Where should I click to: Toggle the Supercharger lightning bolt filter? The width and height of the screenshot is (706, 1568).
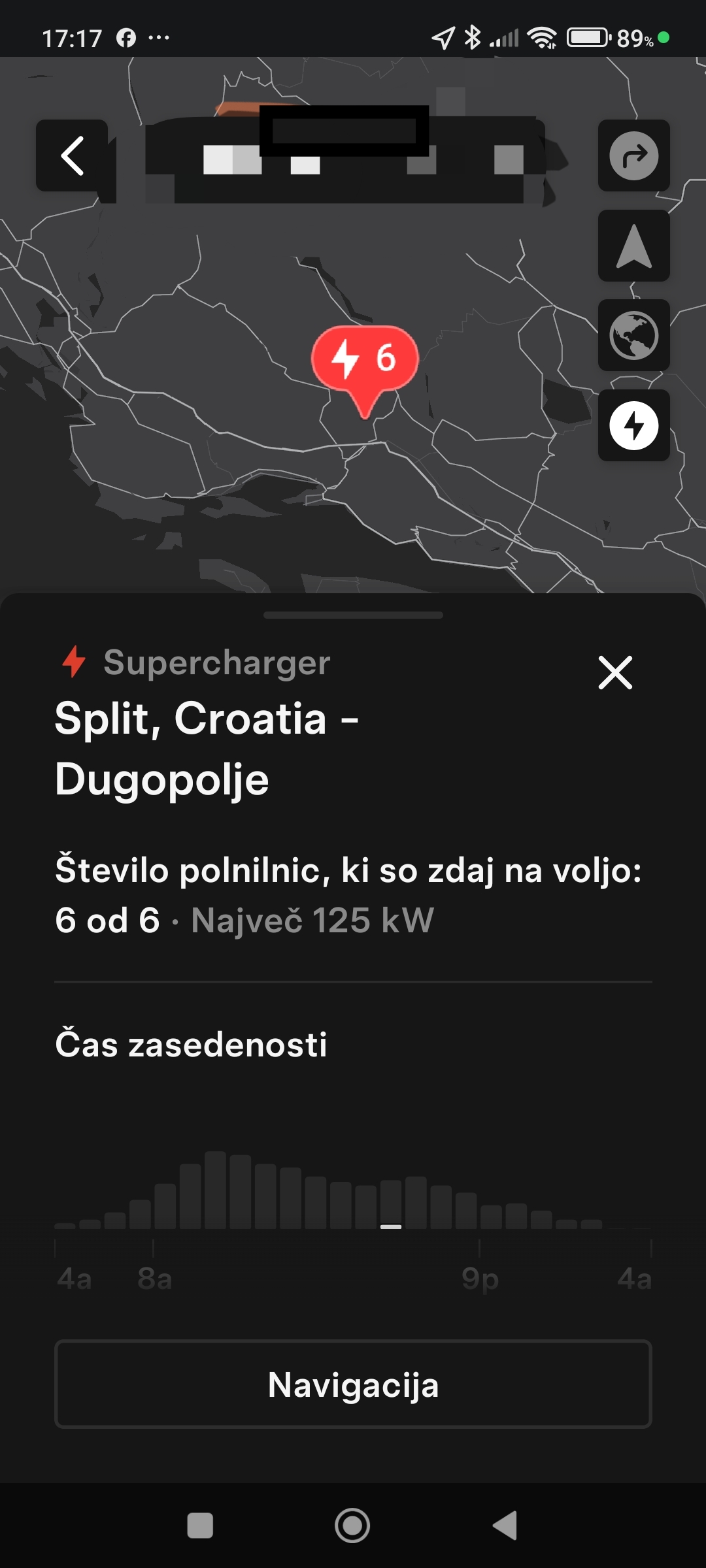coord(633,426)
